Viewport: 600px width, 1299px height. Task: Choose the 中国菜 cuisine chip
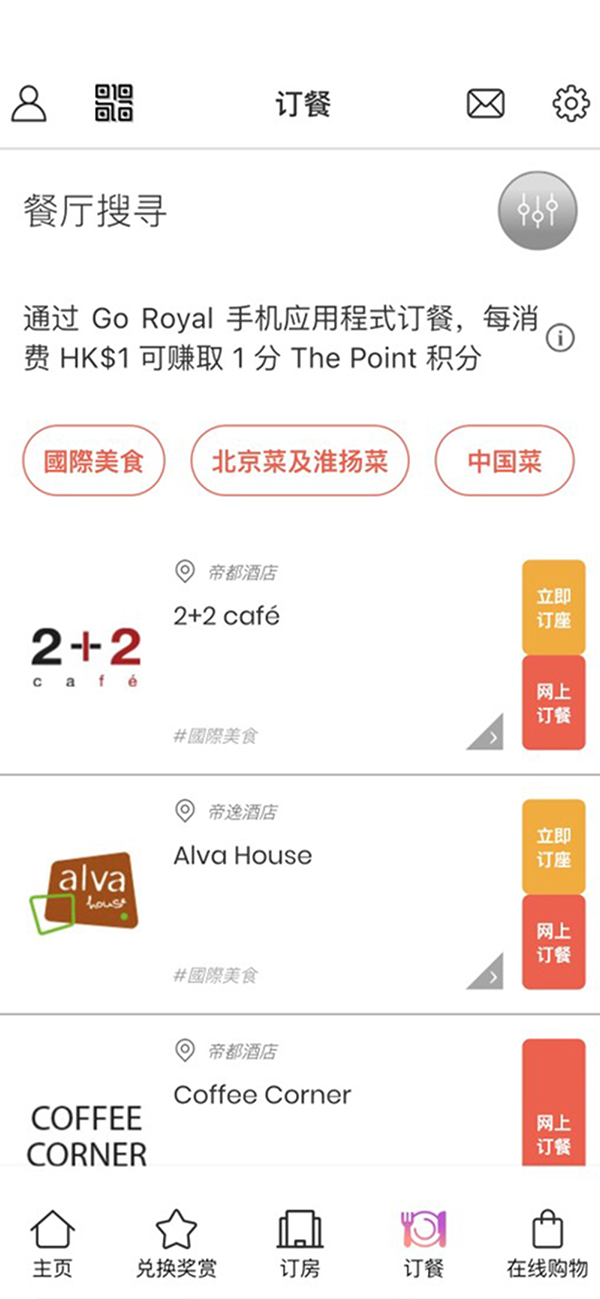pos(505,461)
